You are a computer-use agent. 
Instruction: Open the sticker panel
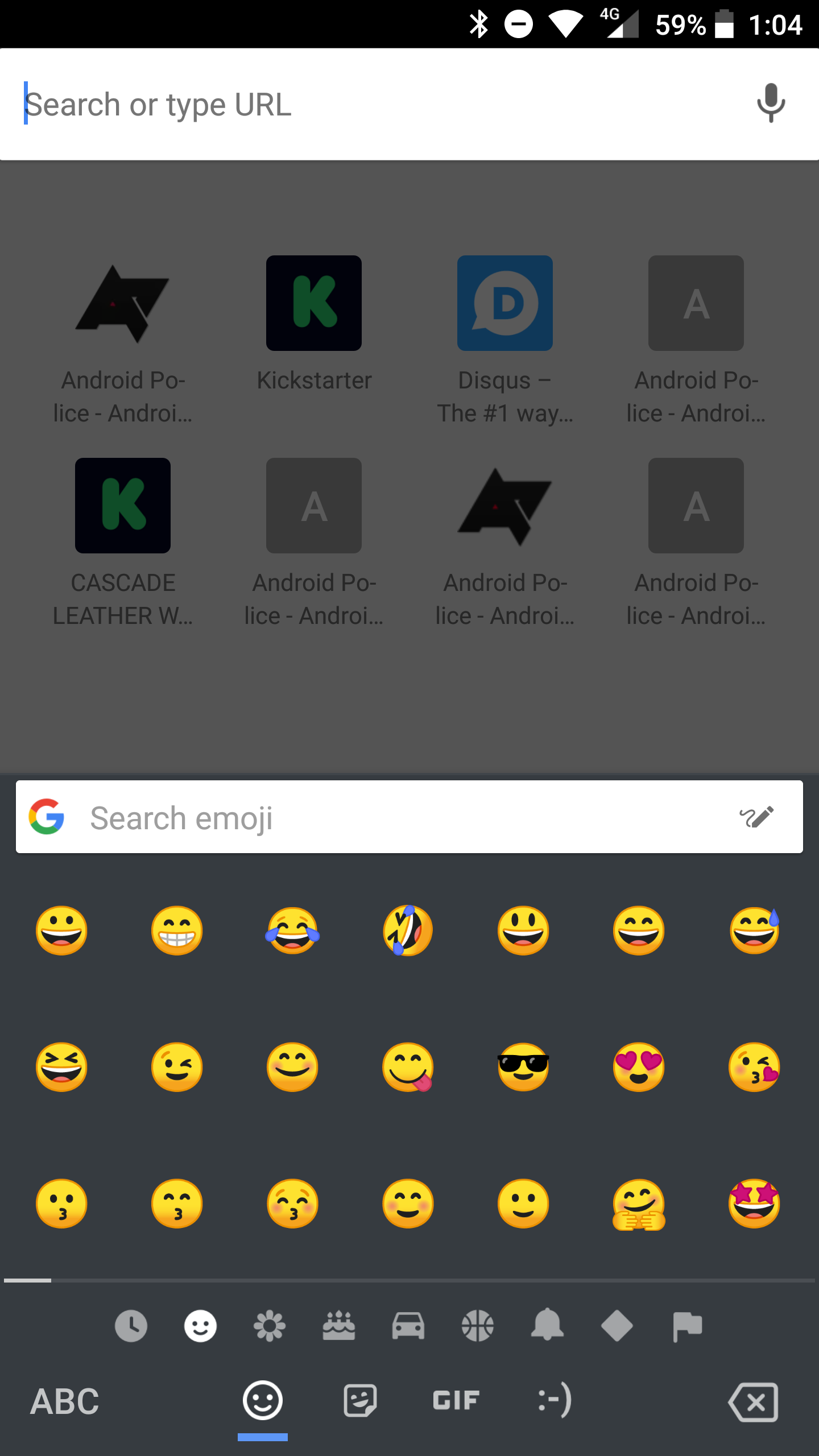pos(360,1400)
